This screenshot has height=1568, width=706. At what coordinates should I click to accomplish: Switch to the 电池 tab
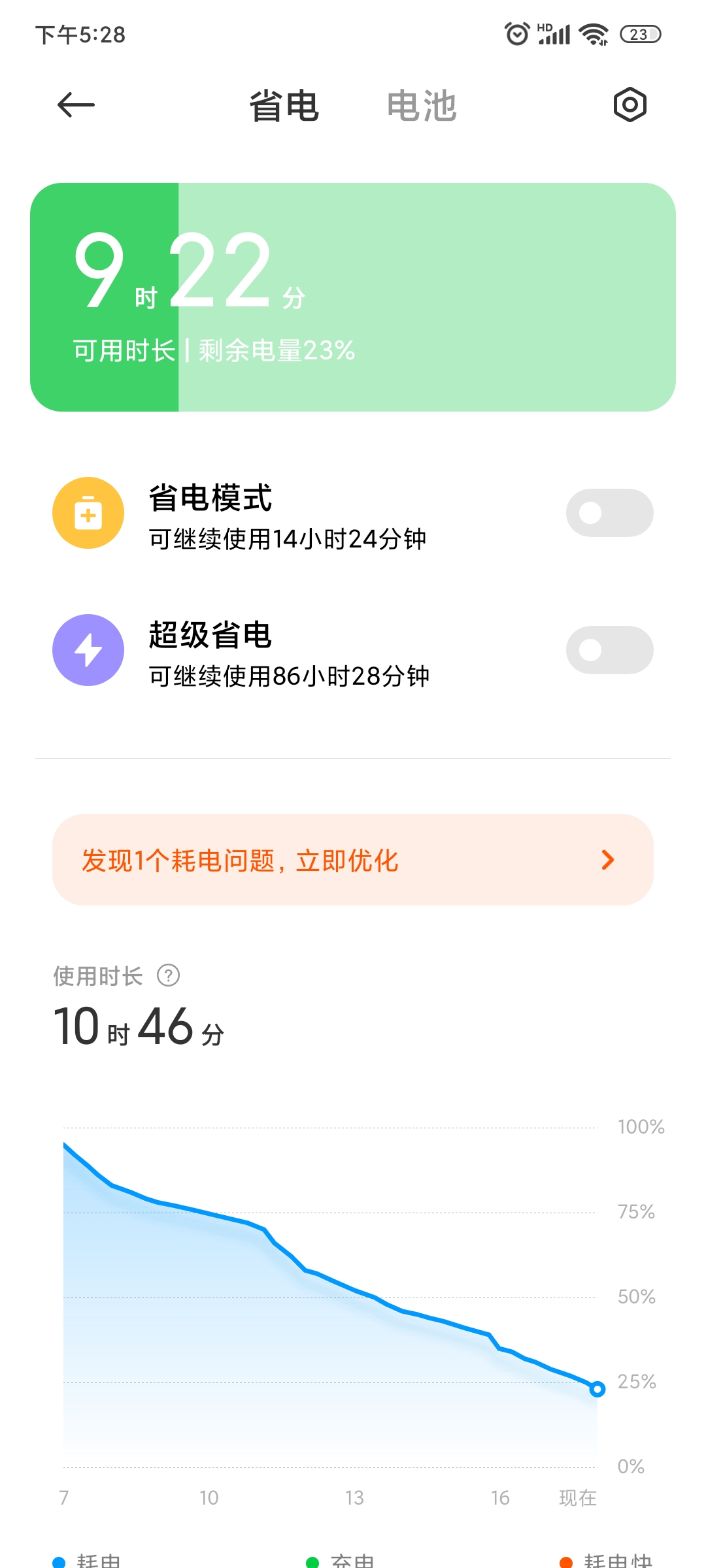[422, 106]
